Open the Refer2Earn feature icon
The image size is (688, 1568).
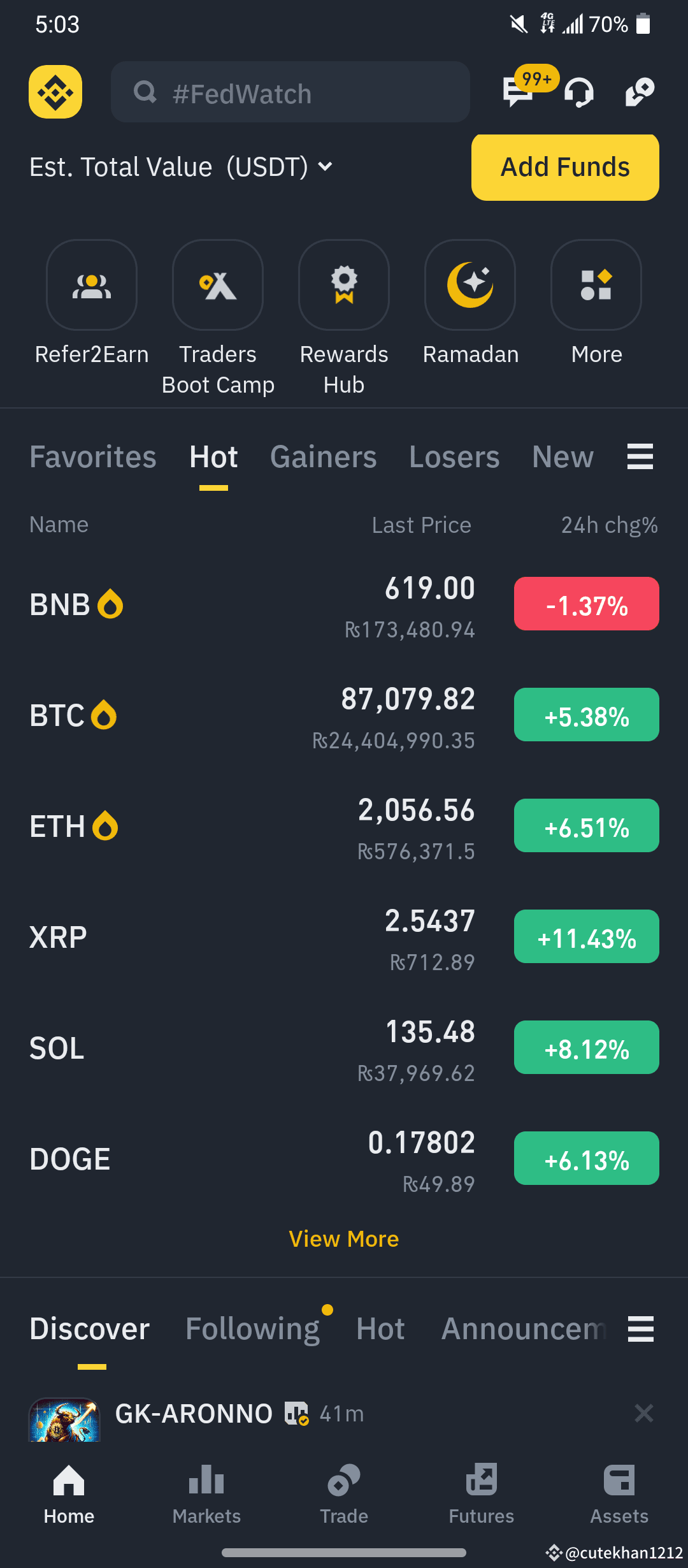(x=91, y=285)
